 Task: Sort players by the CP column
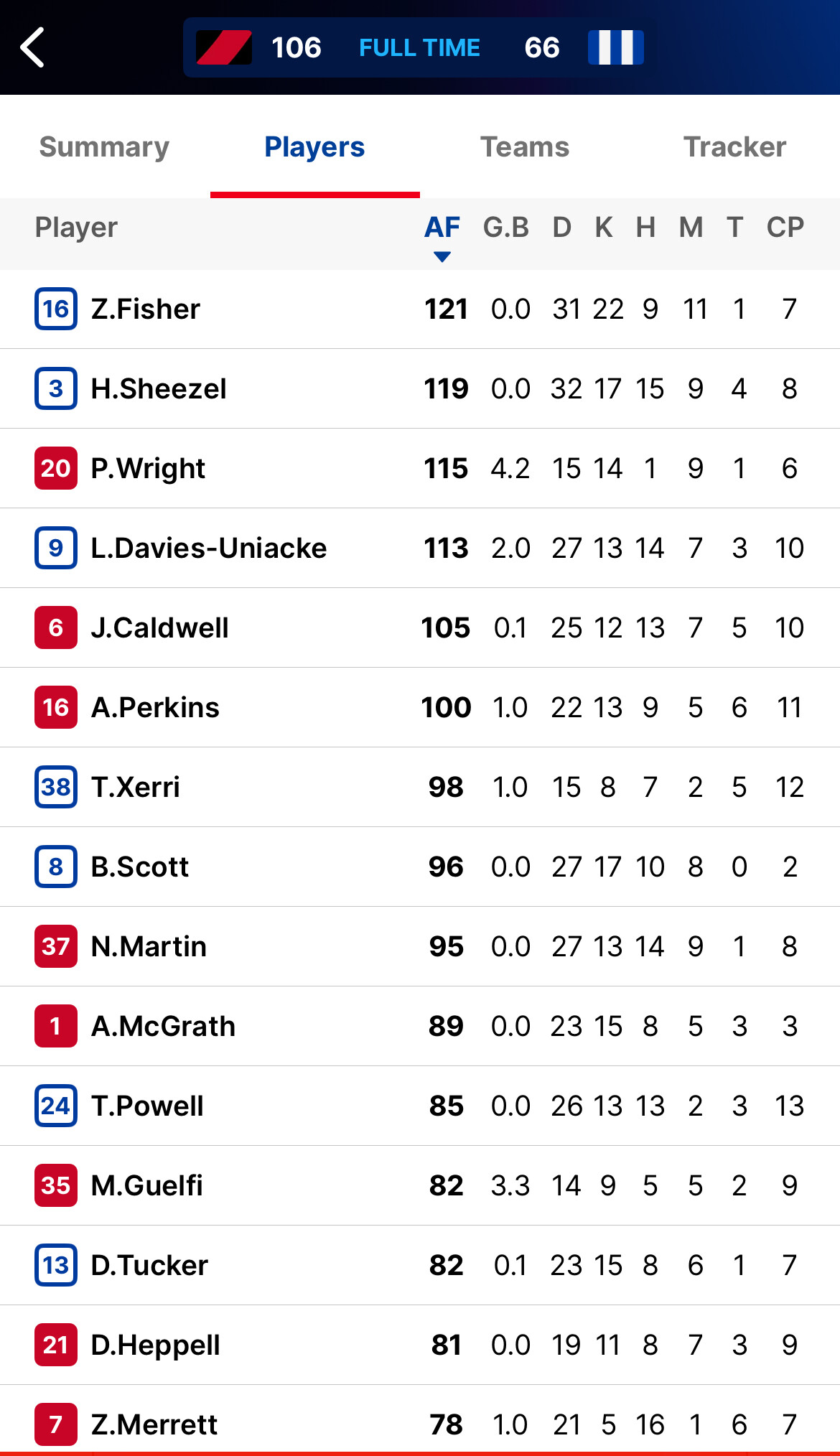pos(785,228)
